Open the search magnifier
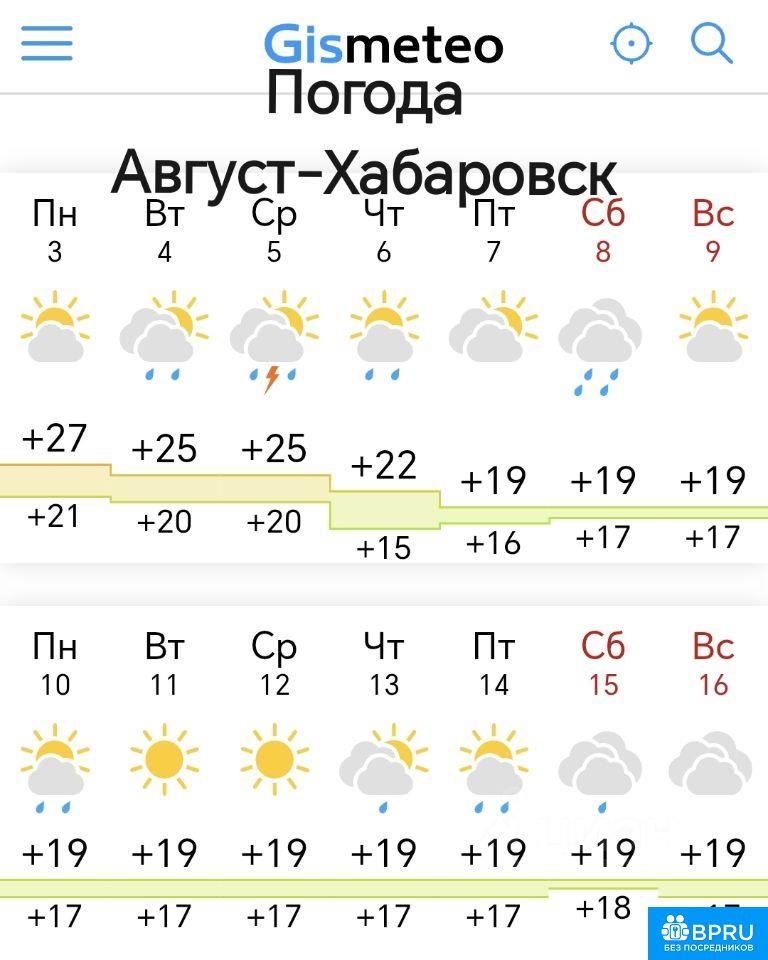Image resolution: width=768 pixels, height=960 pixels. 711,43
